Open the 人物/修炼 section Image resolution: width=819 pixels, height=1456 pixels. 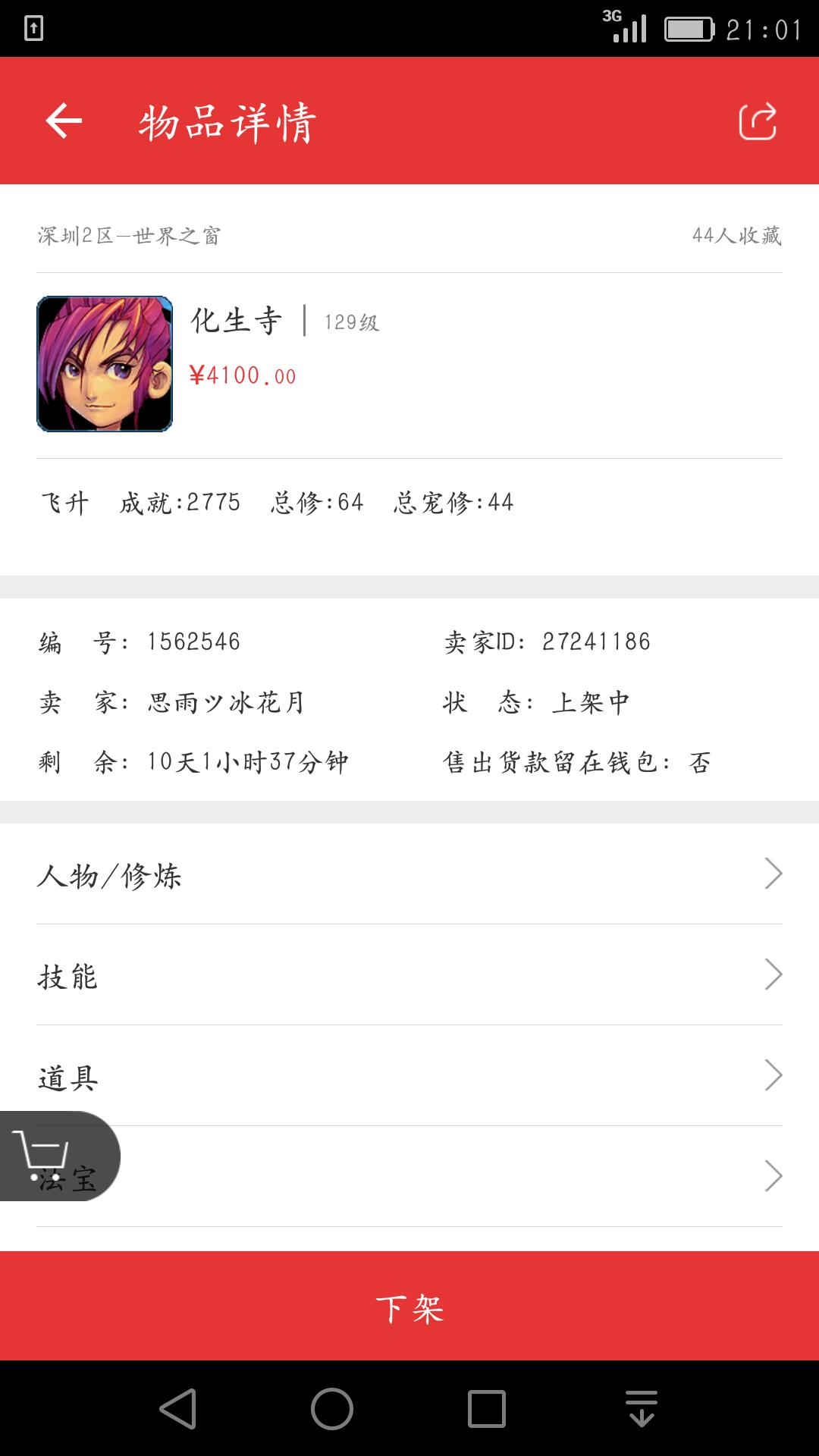coord(409,874)
